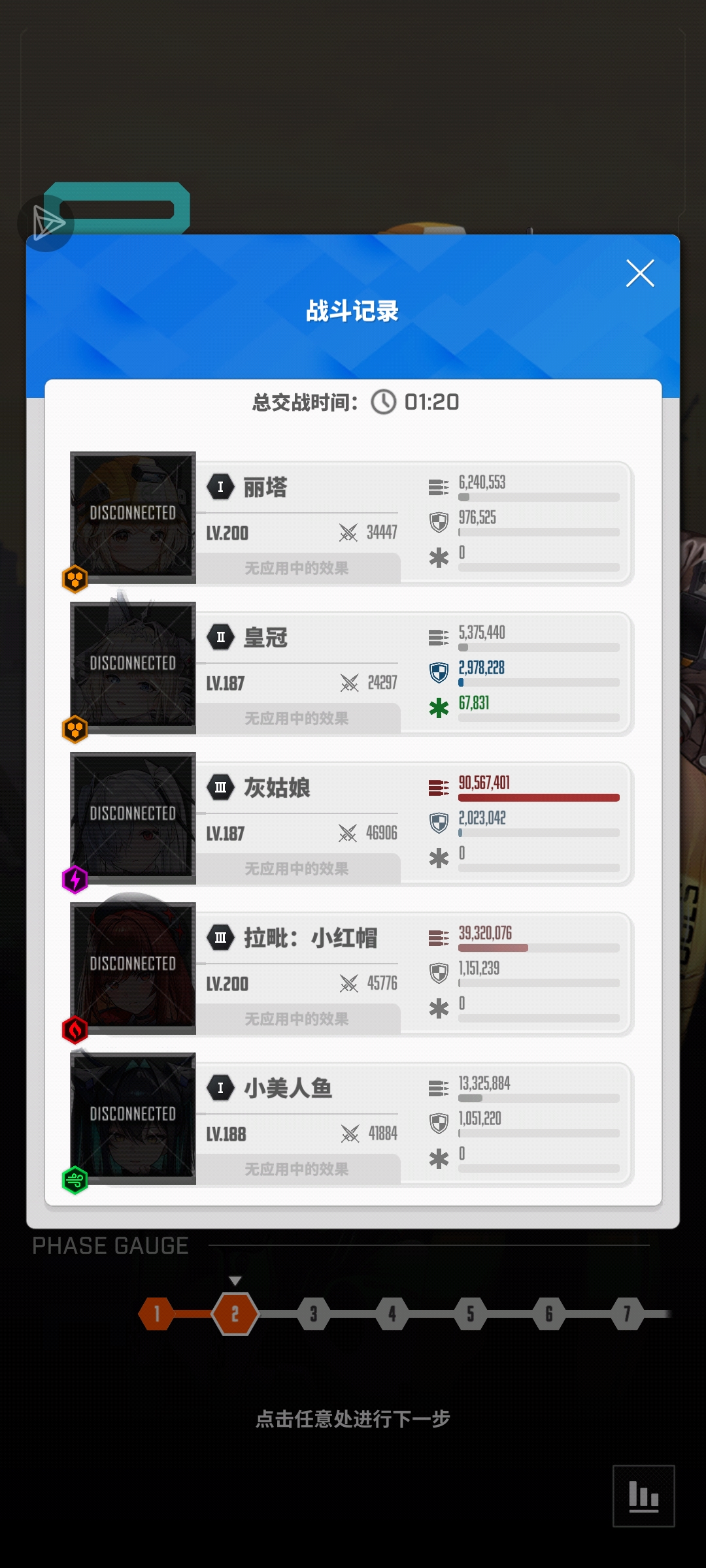Tap the paper plane icon
This screenshot has width=706, height=1568.
pyautogui.click(x=46, y=223)
